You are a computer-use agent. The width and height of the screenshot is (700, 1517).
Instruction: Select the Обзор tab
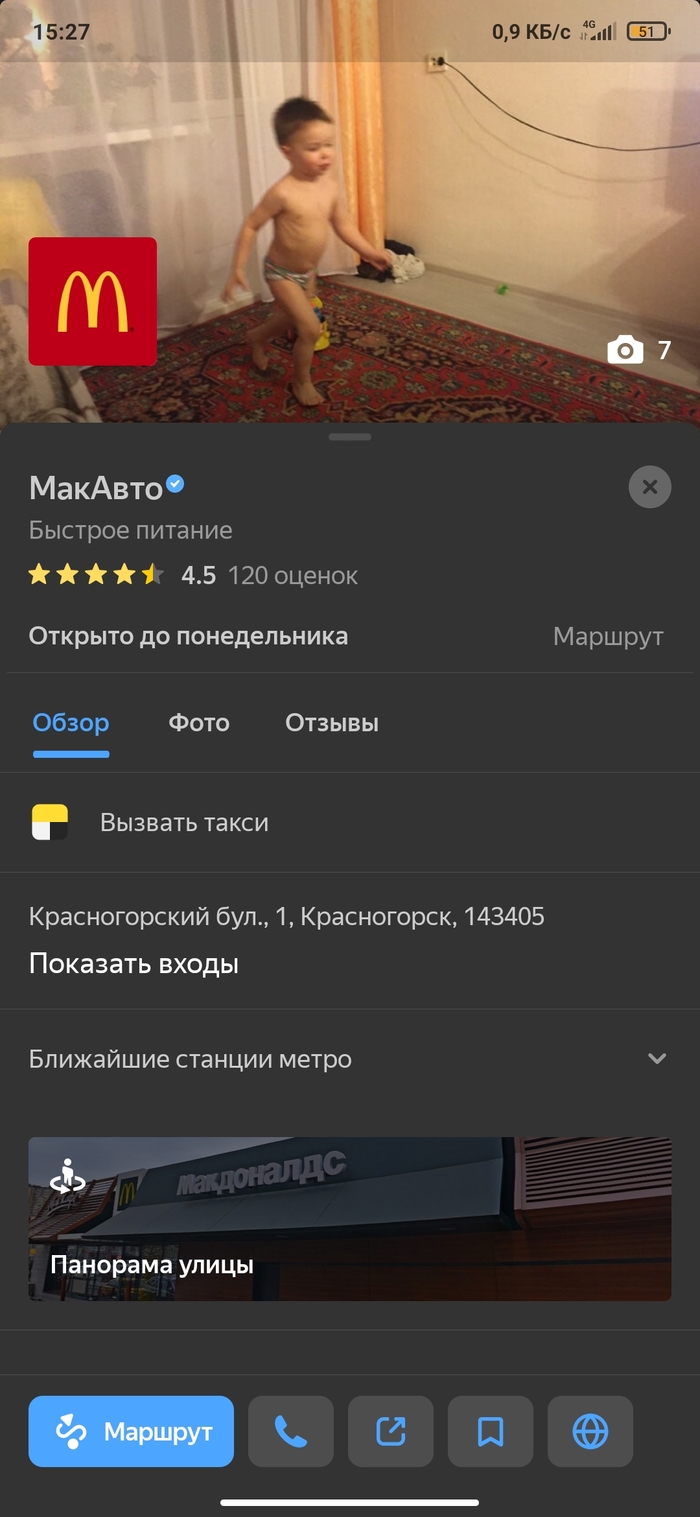[x=71, y=723]
